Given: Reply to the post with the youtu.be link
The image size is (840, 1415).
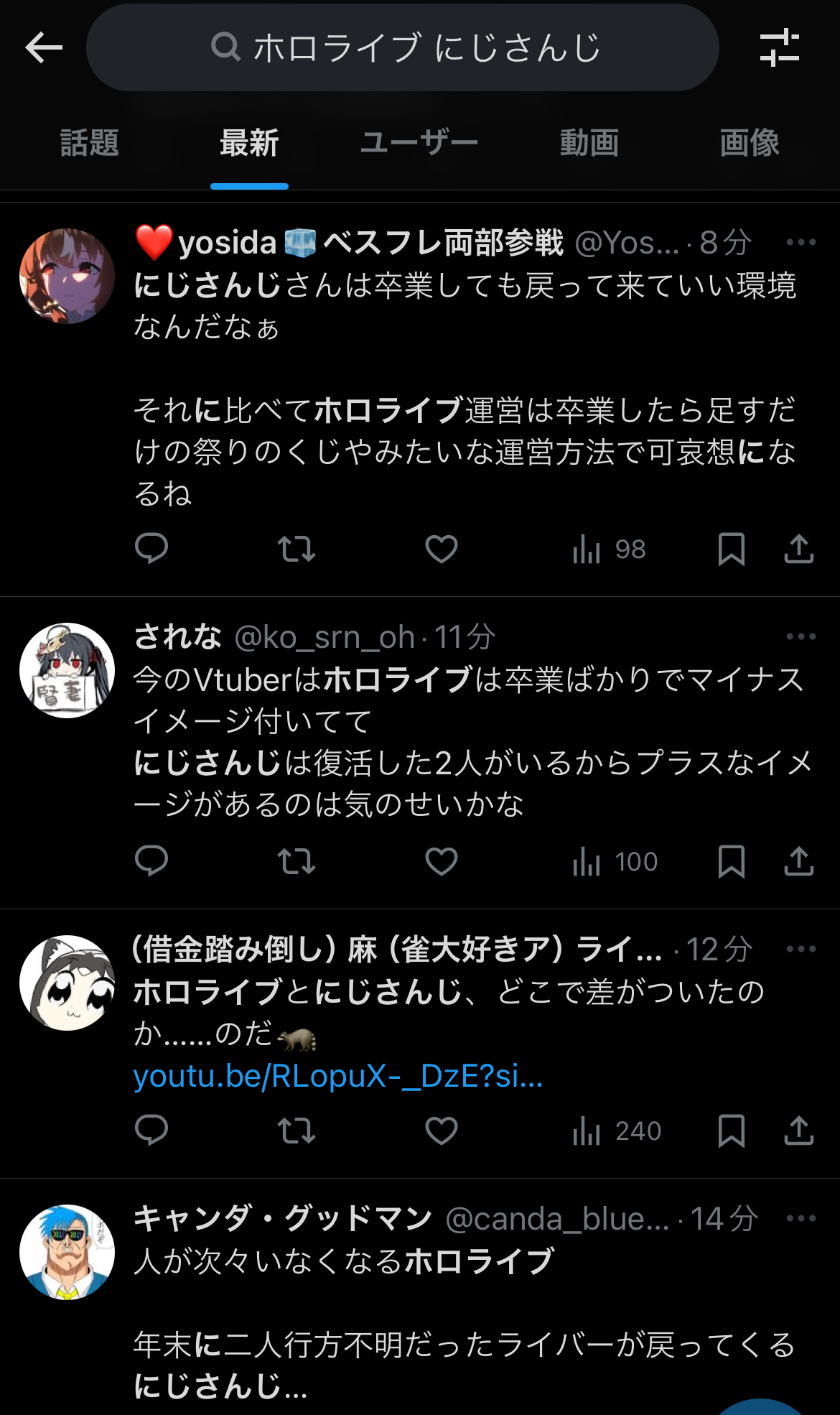Looking at the screenshot, I should [151, 1131].
